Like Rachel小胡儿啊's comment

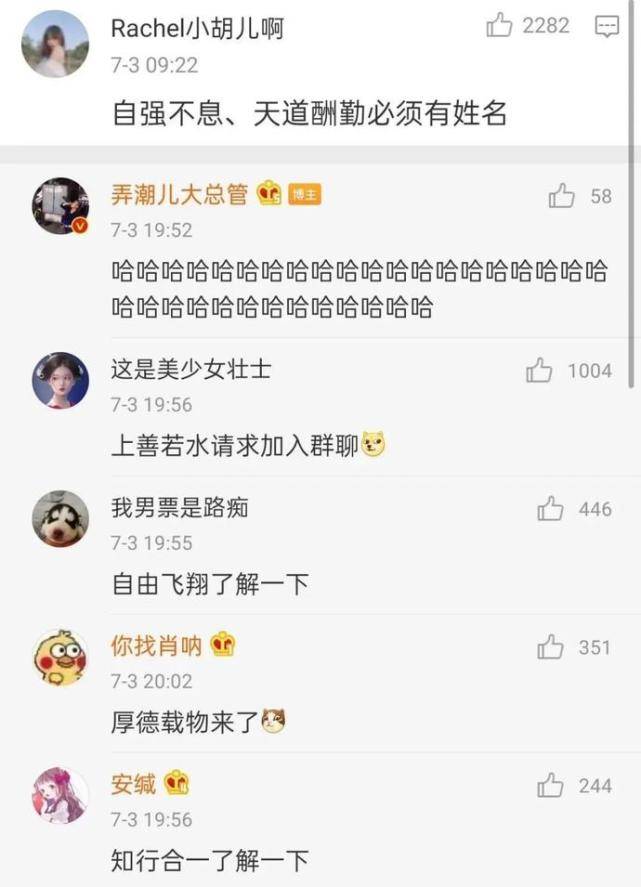(x=500, y=27)
